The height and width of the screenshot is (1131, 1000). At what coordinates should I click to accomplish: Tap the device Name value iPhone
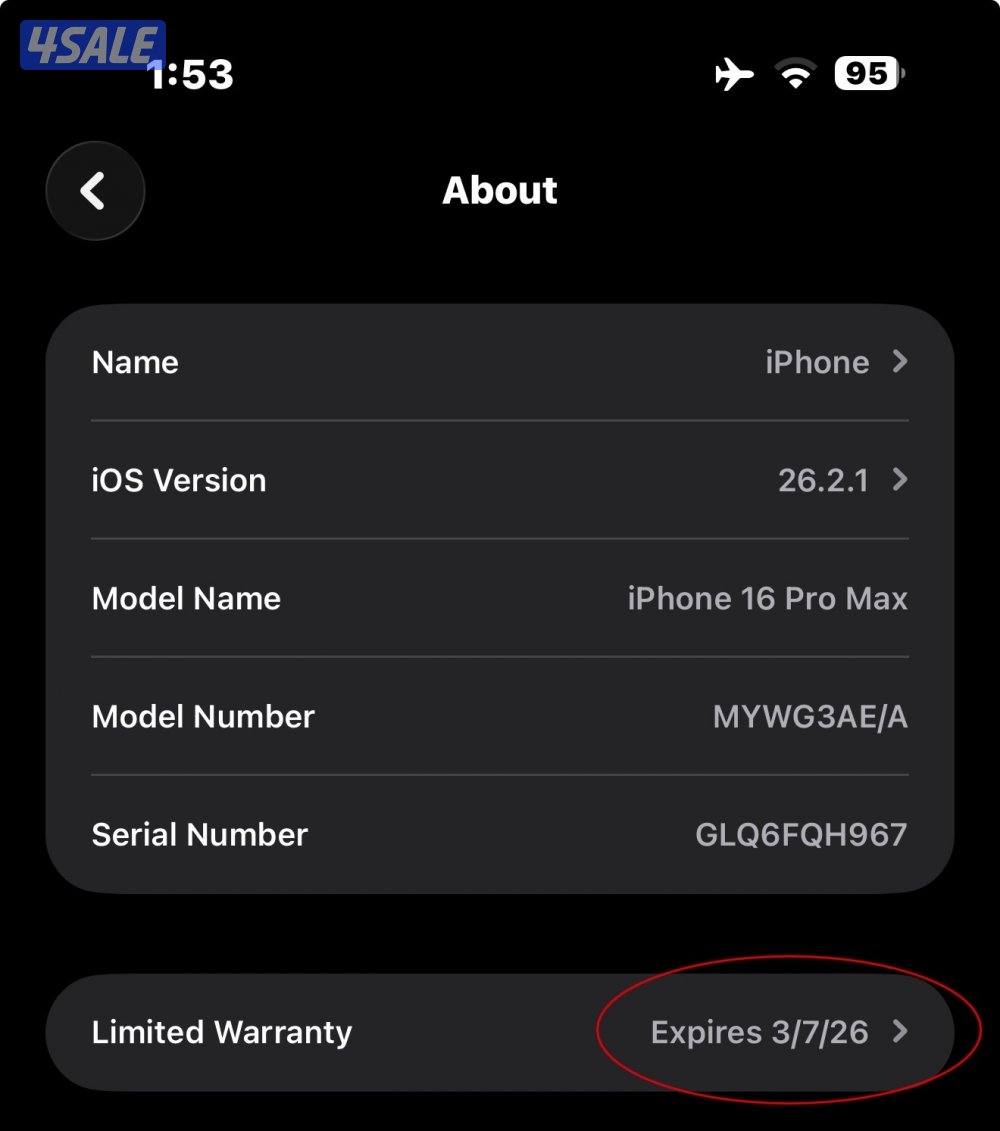[x=819, y=362]
